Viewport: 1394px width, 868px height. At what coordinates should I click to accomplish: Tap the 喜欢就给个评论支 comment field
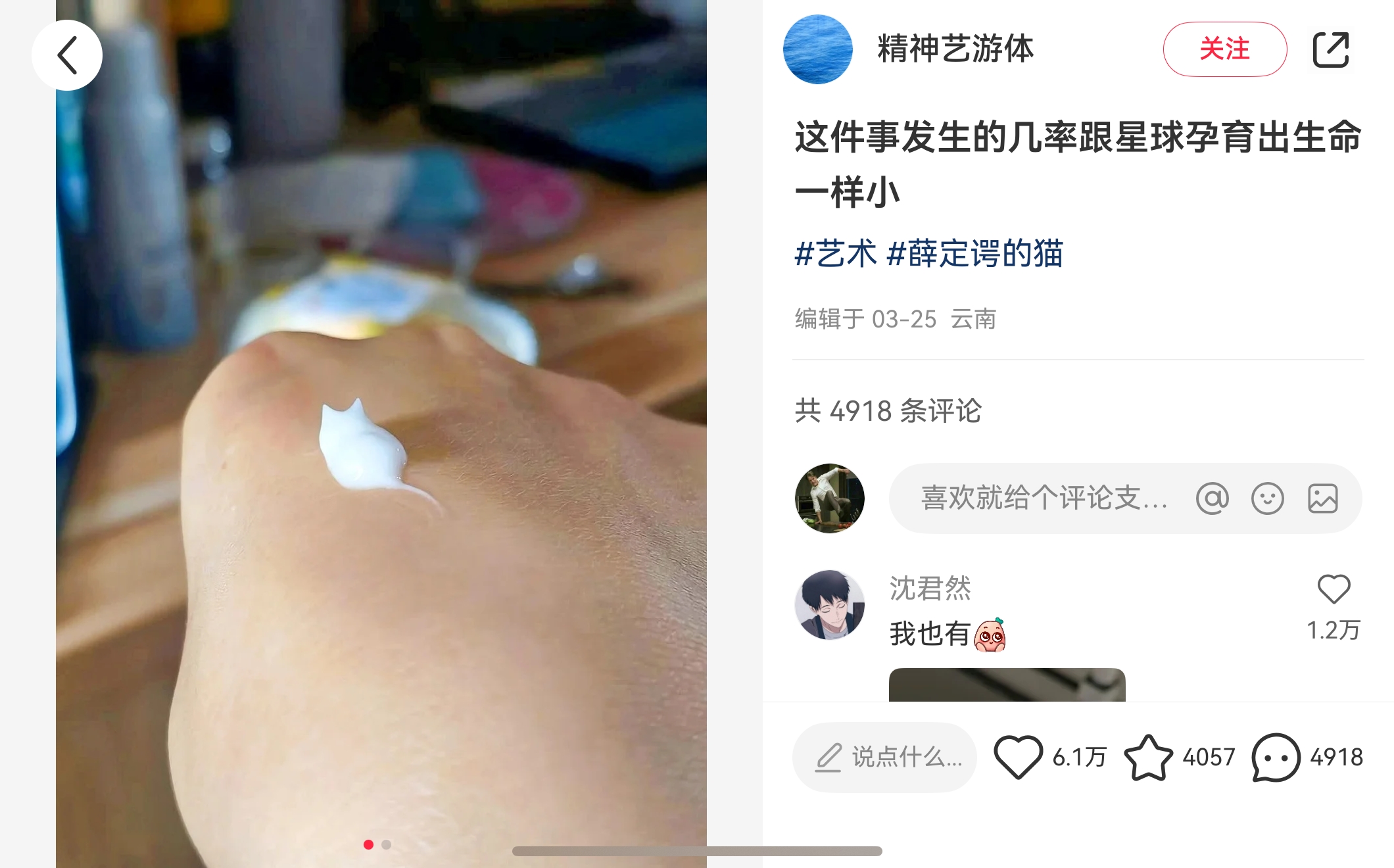[x=1043, y=498]
